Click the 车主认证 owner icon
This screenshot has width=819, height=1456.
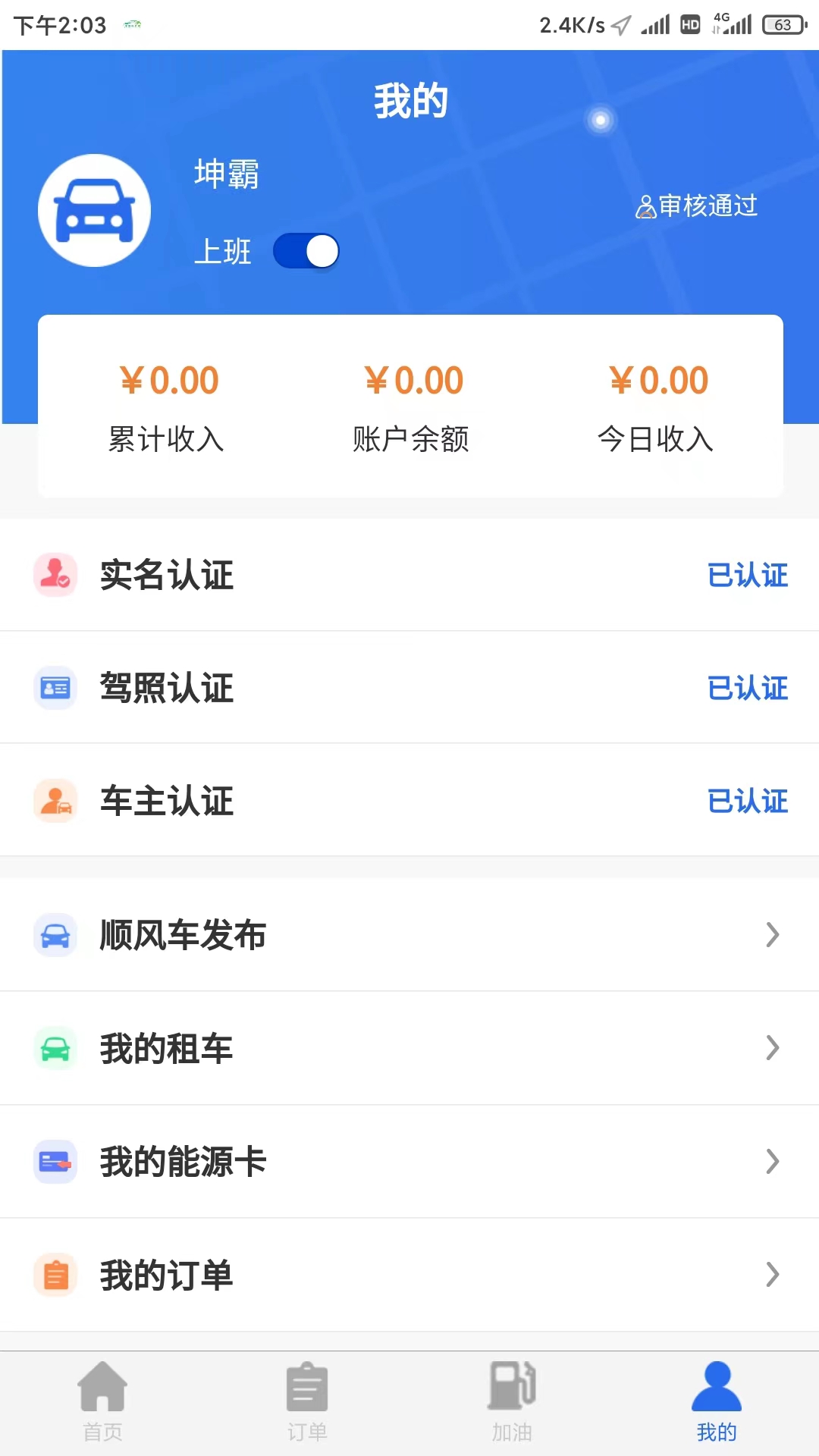(x=55, y=801)
